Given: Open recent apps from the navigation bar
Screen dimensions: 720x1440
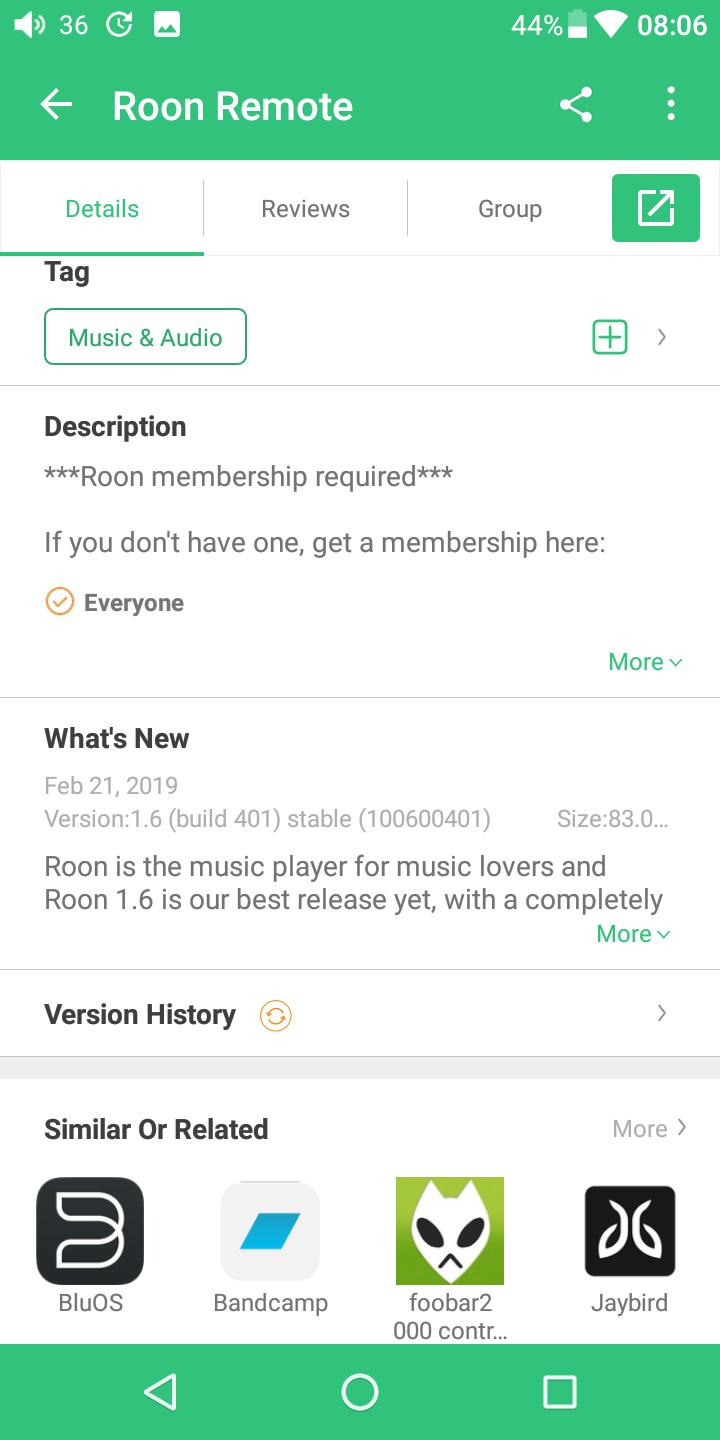Looking at the screenshot, I should click(560, 1391).
